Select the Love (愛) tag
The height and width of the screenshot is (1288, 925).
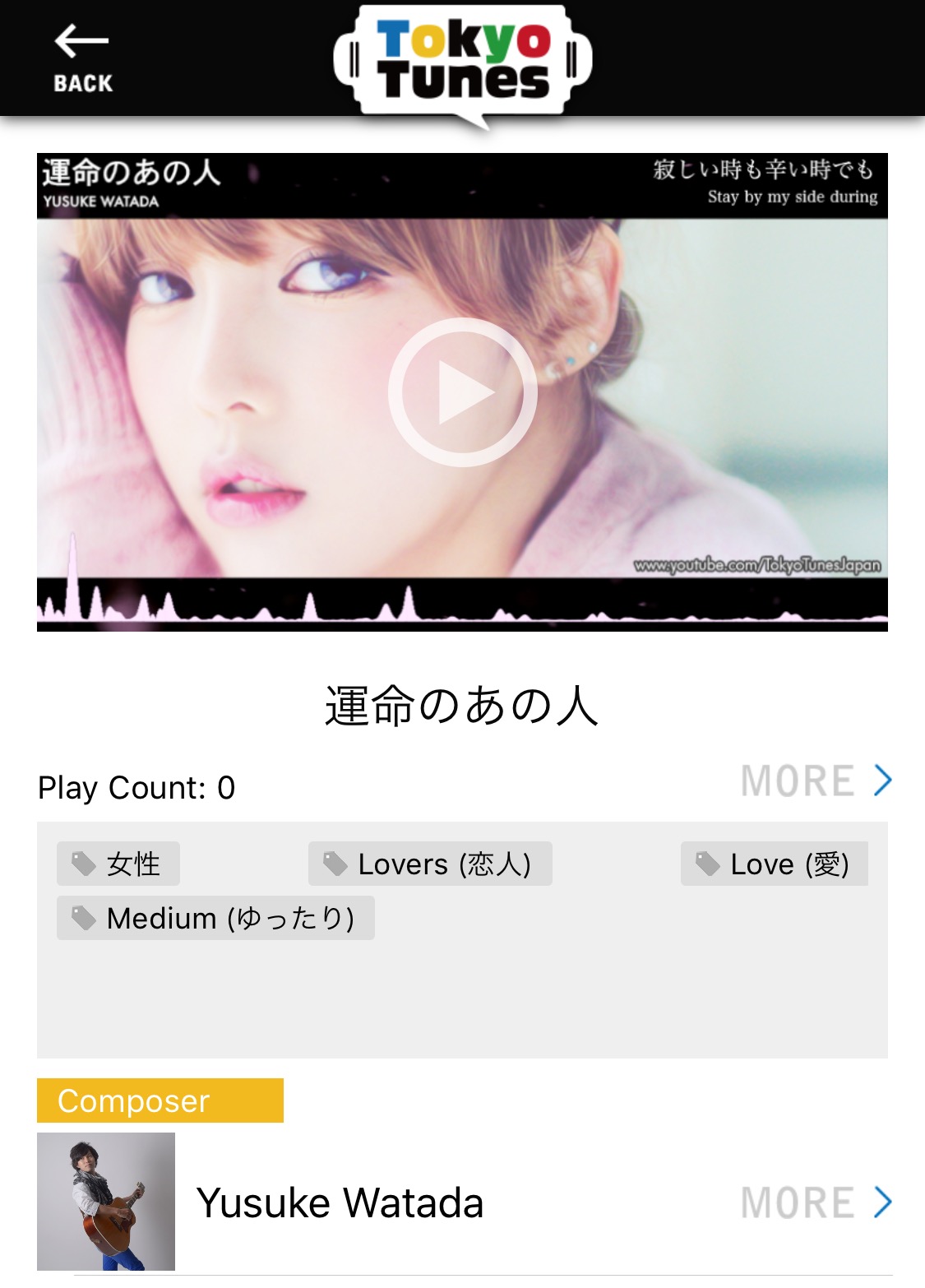click(774, 864)
